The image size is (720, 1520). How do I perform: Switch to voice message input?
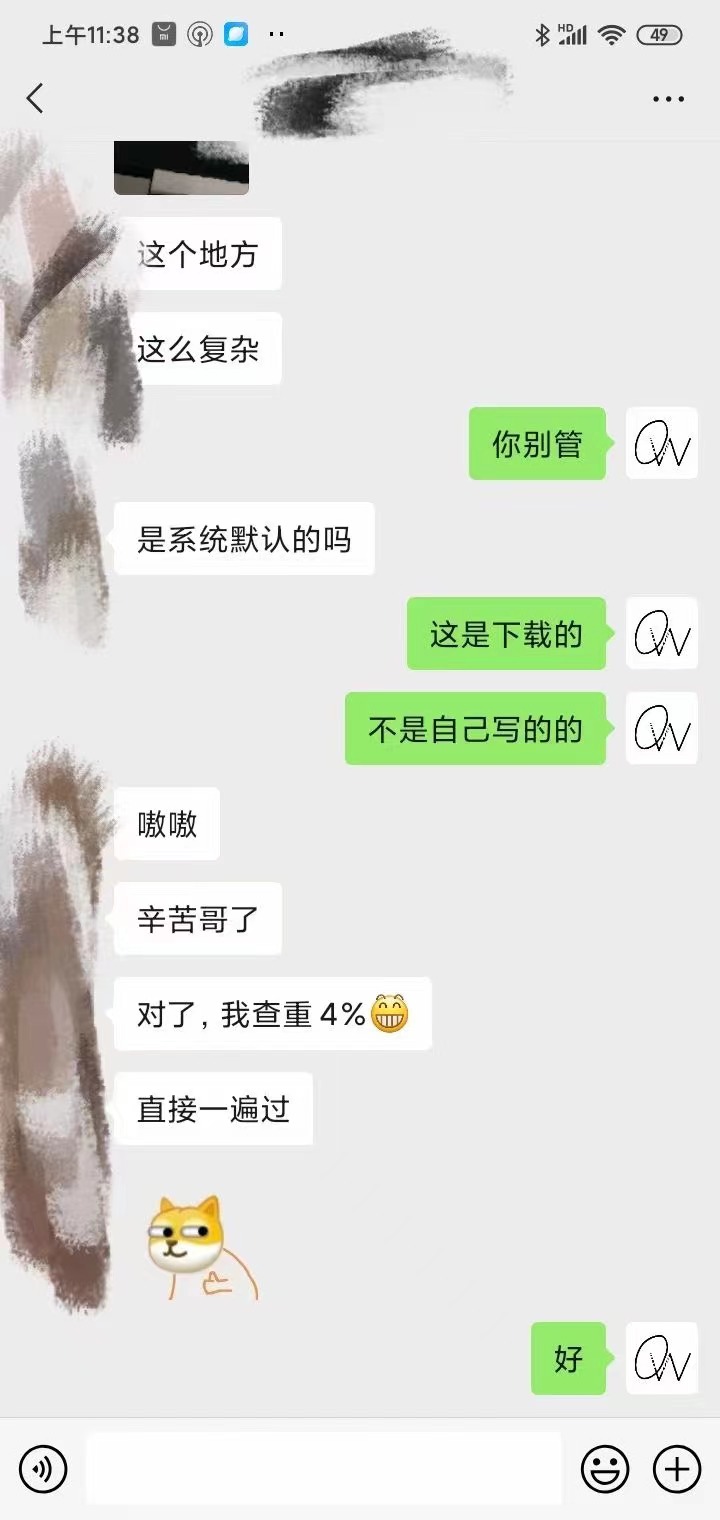click(43, 1469)
